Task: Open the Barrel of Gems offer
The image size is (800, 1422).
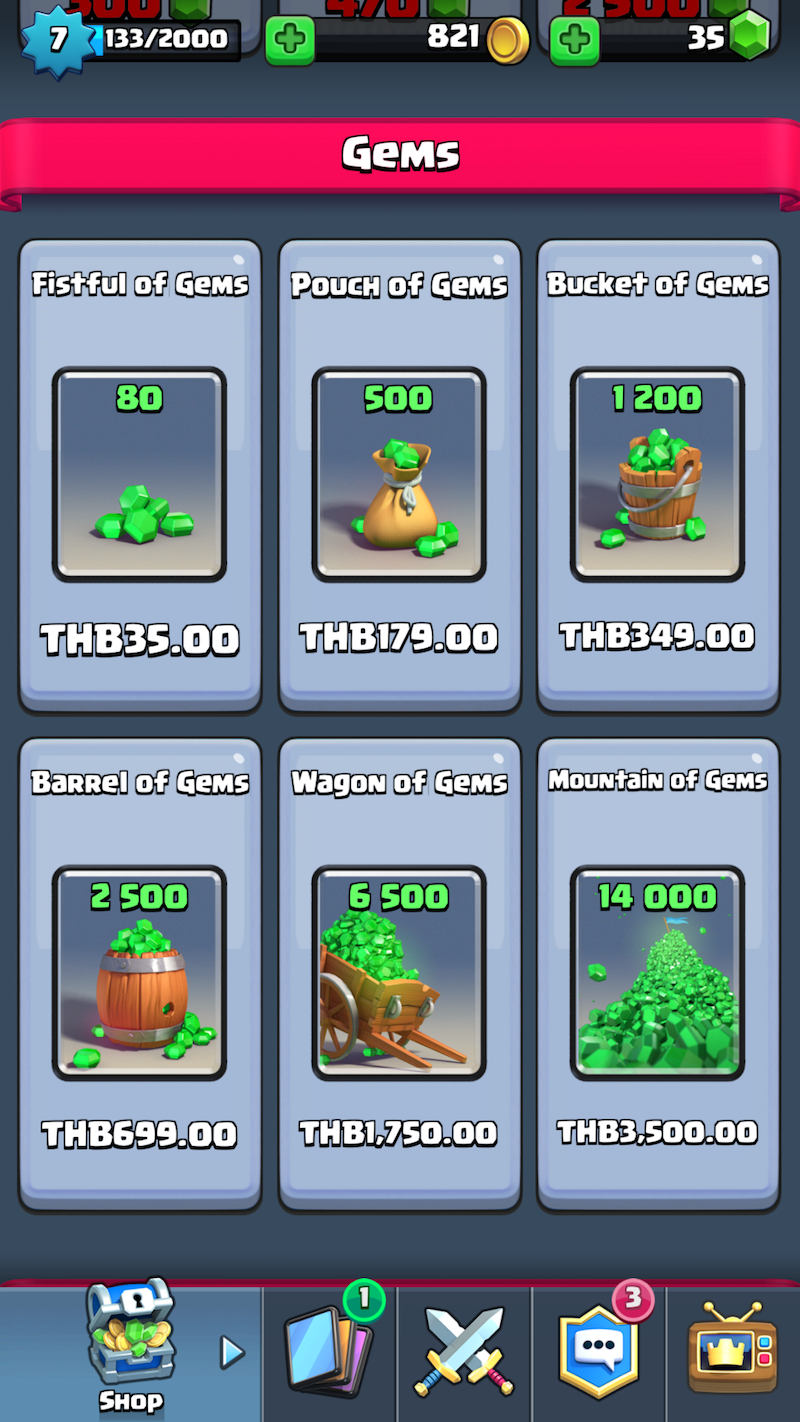Action: coord(140,974)
